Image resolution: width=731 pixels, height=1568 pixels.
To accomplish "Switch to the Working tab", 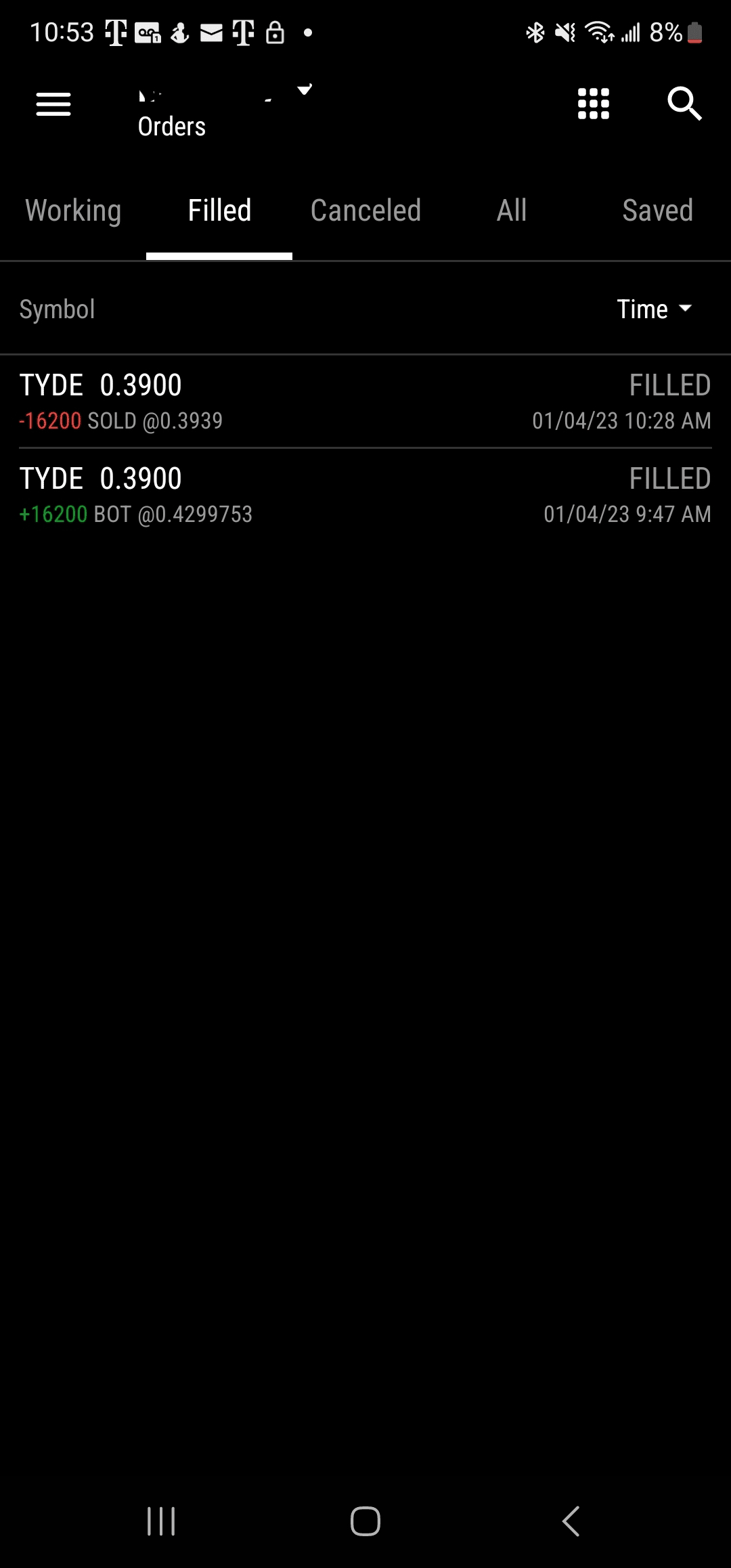I will (x=73, y=211).
